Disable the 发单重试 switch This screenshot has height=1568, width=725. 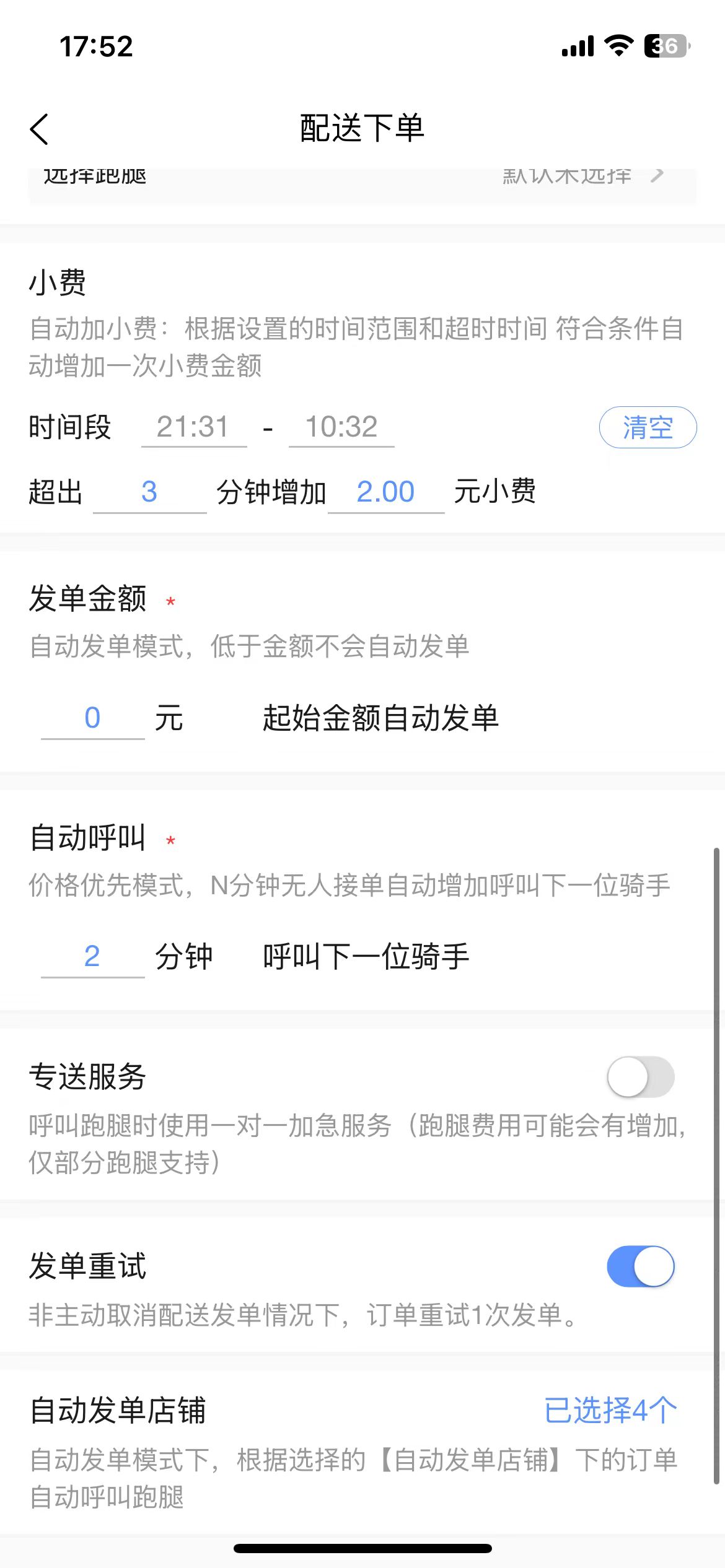640,1266
